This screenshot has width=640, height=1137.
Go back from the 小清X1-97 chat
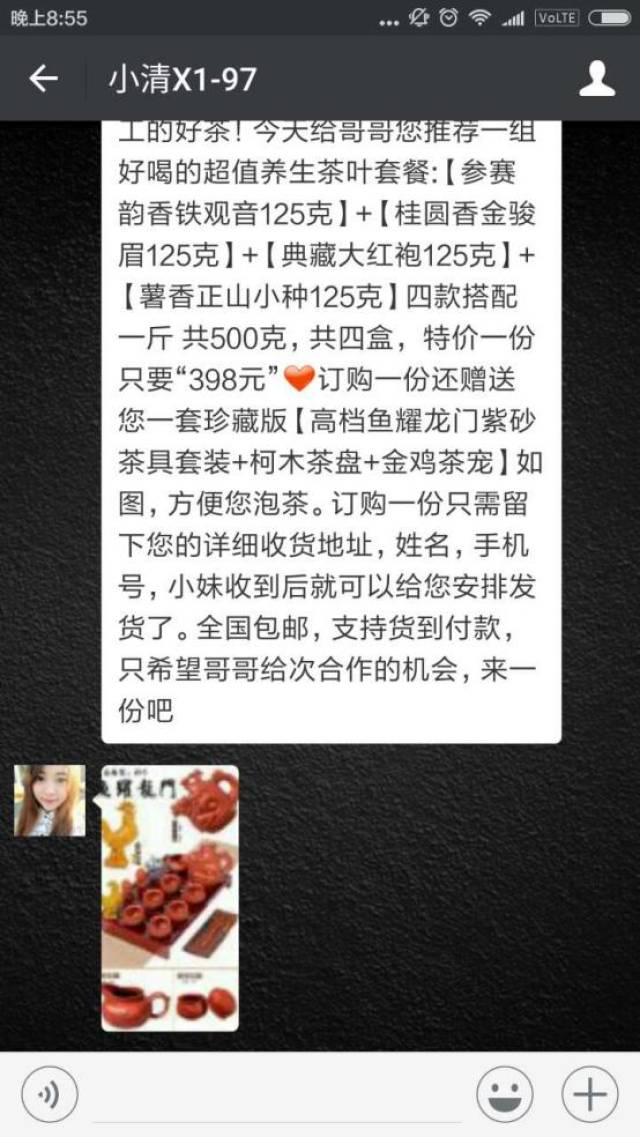43,78
